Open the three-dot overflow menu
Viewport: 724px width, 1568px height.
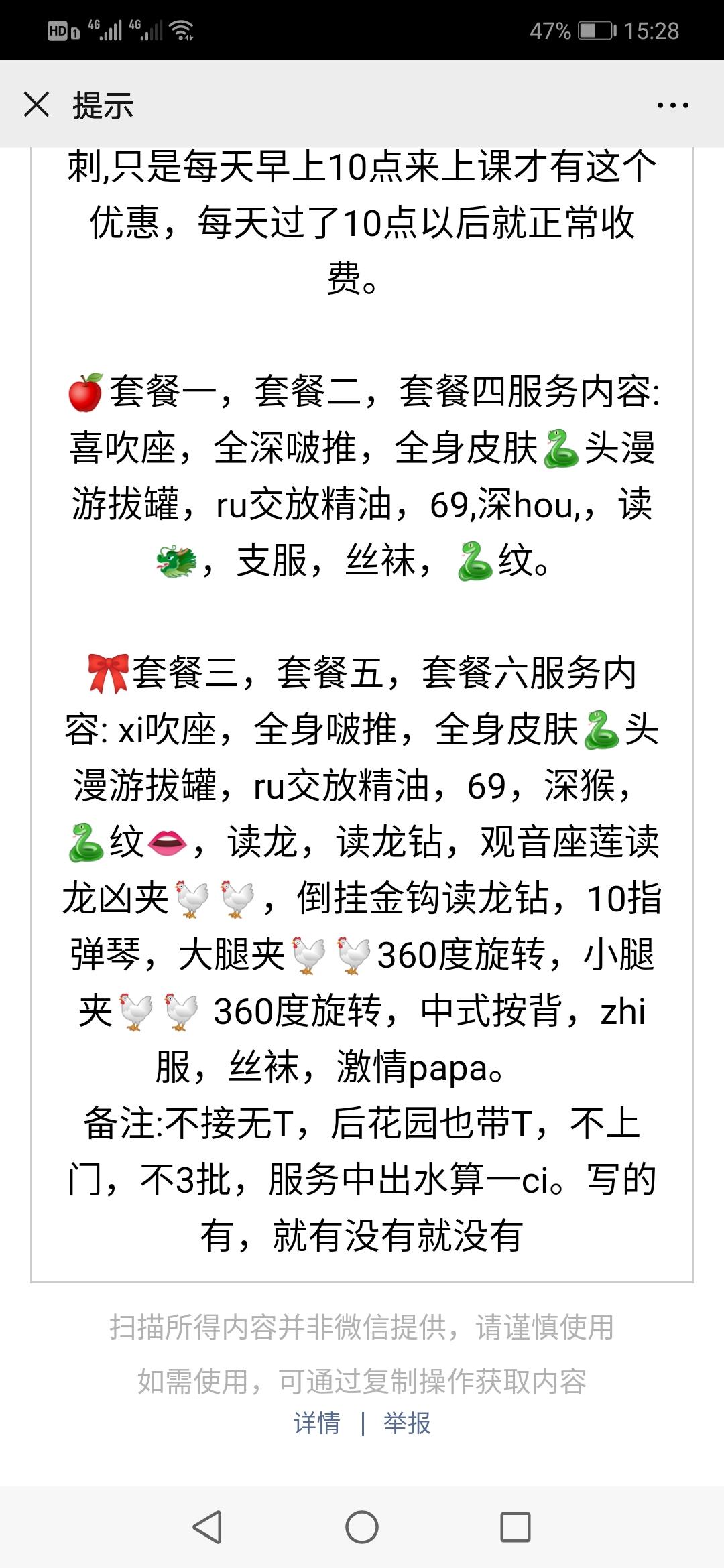[672, 105]
